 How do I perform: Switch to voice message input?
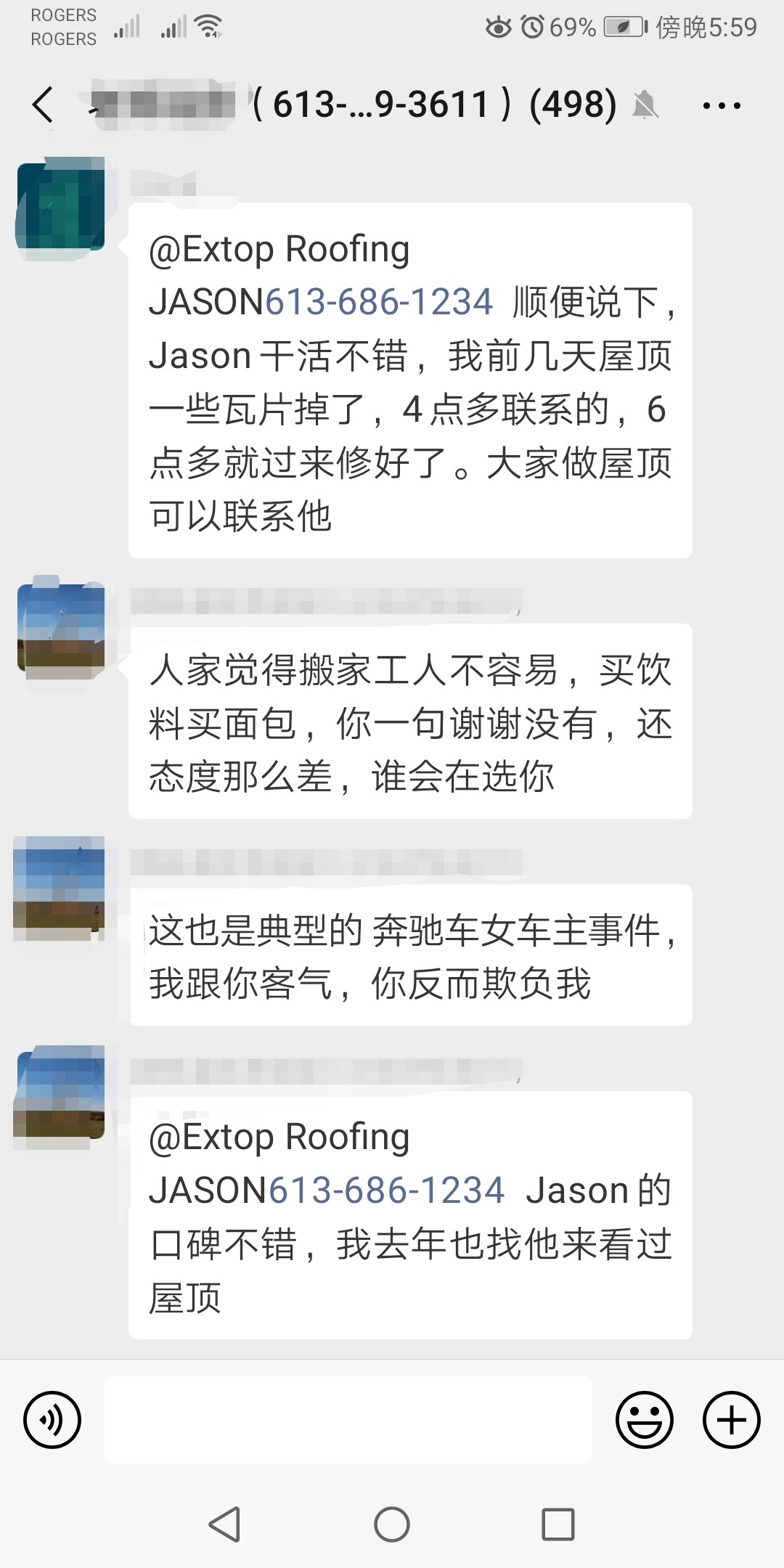(x=52, y=1420)
